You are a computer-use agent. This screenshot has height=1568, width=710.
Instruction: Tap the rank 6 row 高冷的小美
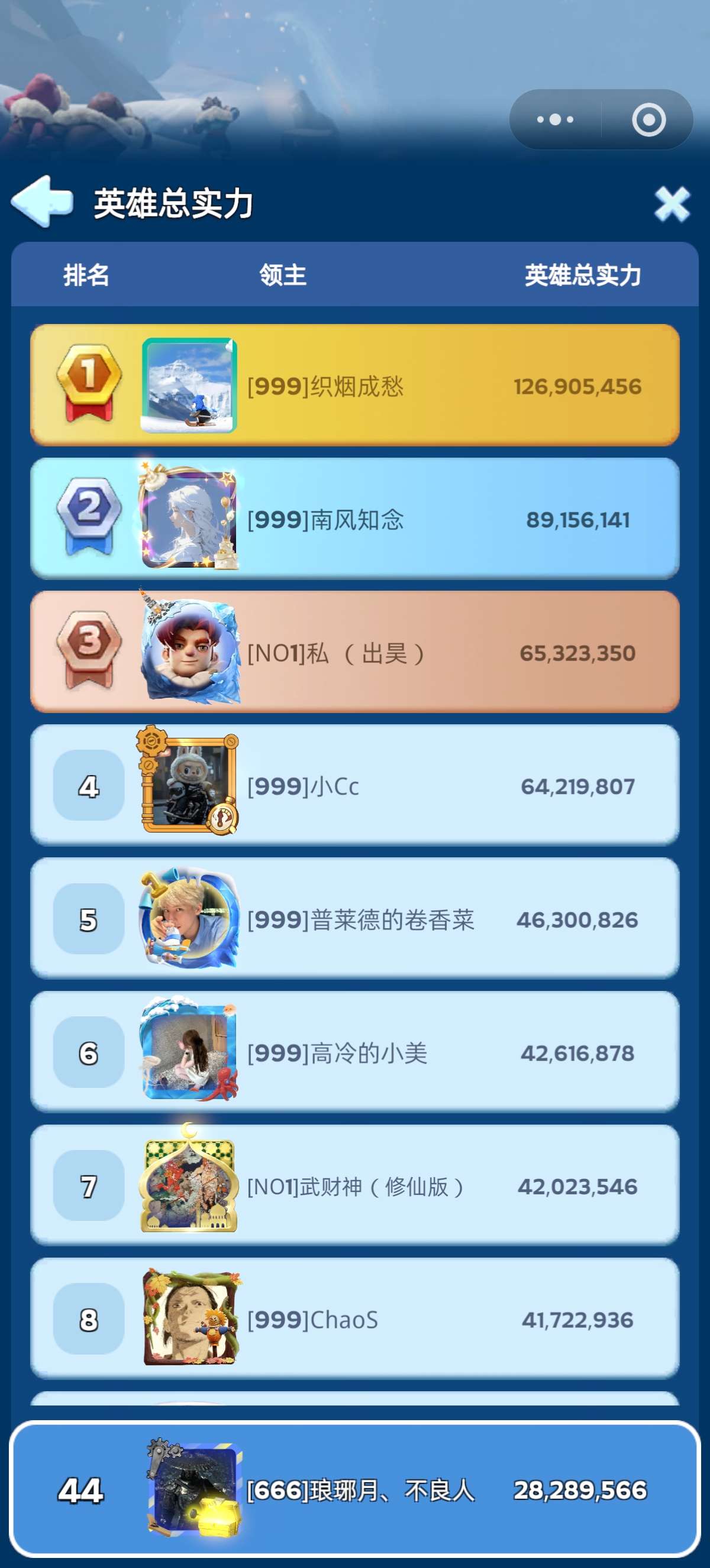point(354,1052)
